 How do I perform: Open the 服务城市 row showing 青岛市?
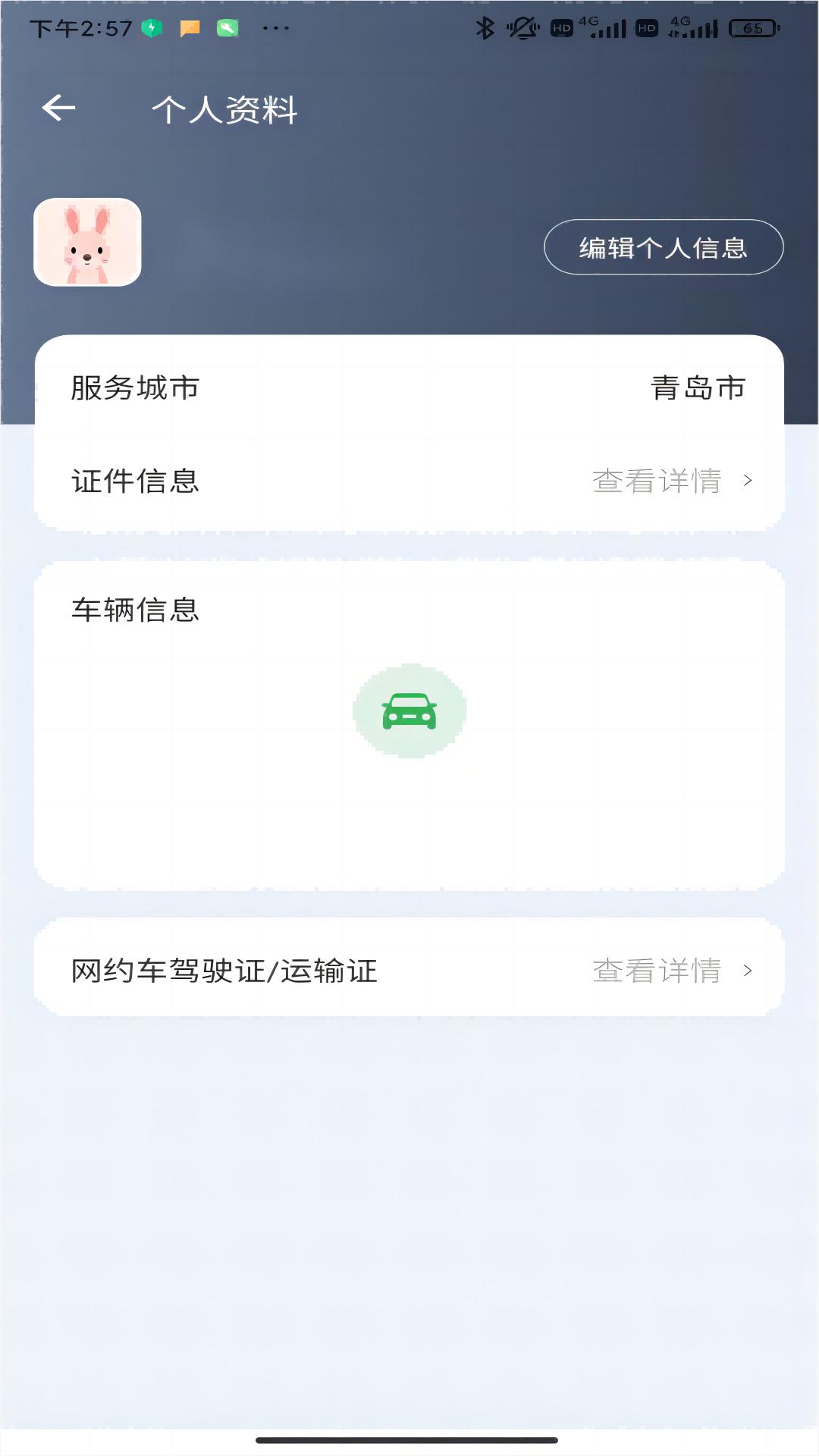409,388
